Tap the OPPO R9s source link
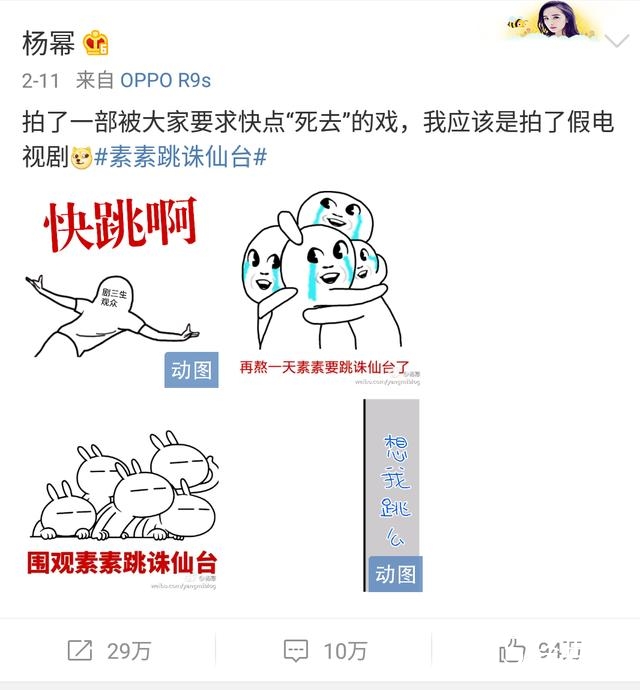640x690 pixels. tap(165, 80)
